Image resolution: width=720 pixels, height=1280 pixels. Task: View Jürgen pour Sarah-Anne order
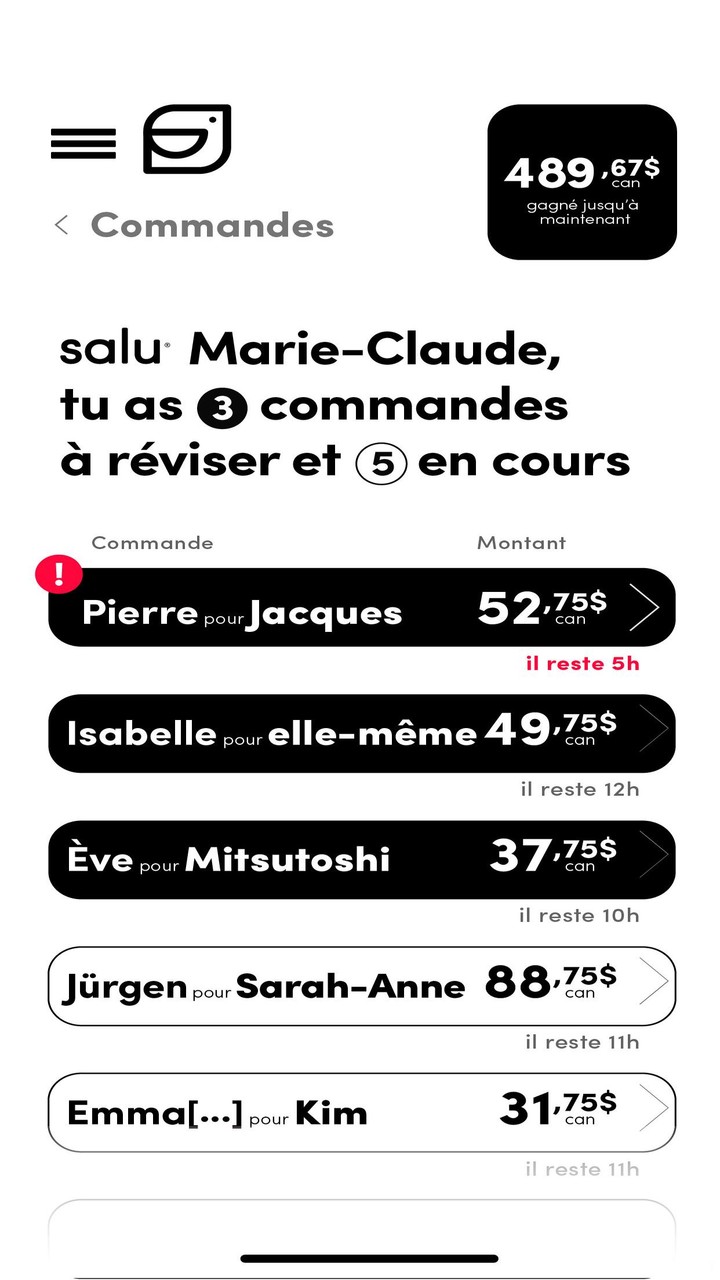pyautogui.click(x=361, y=986)
